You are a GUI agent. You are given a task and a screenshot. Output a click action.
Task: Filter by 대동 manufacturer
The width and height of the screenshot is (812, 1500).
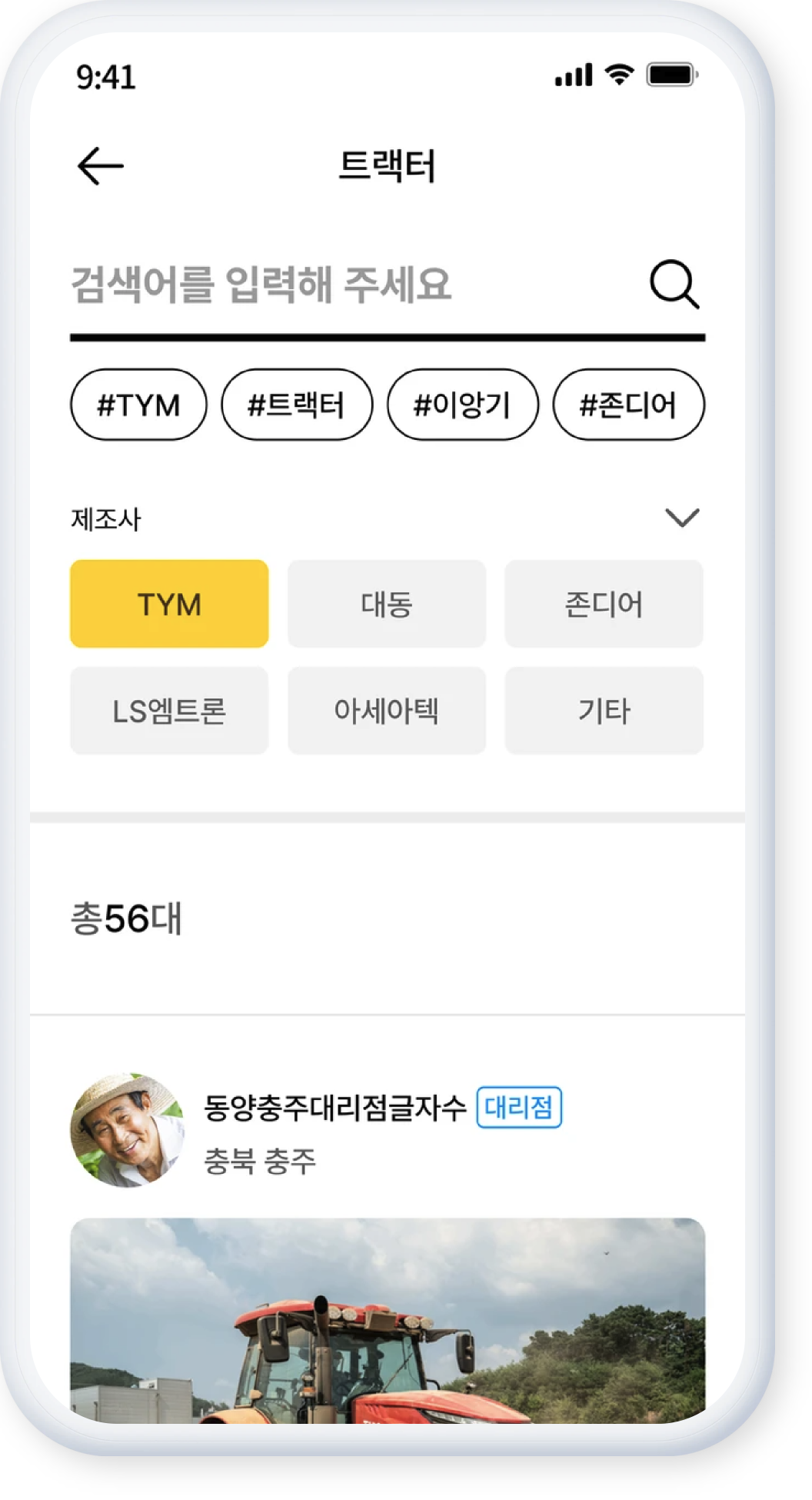pos(387,604)
